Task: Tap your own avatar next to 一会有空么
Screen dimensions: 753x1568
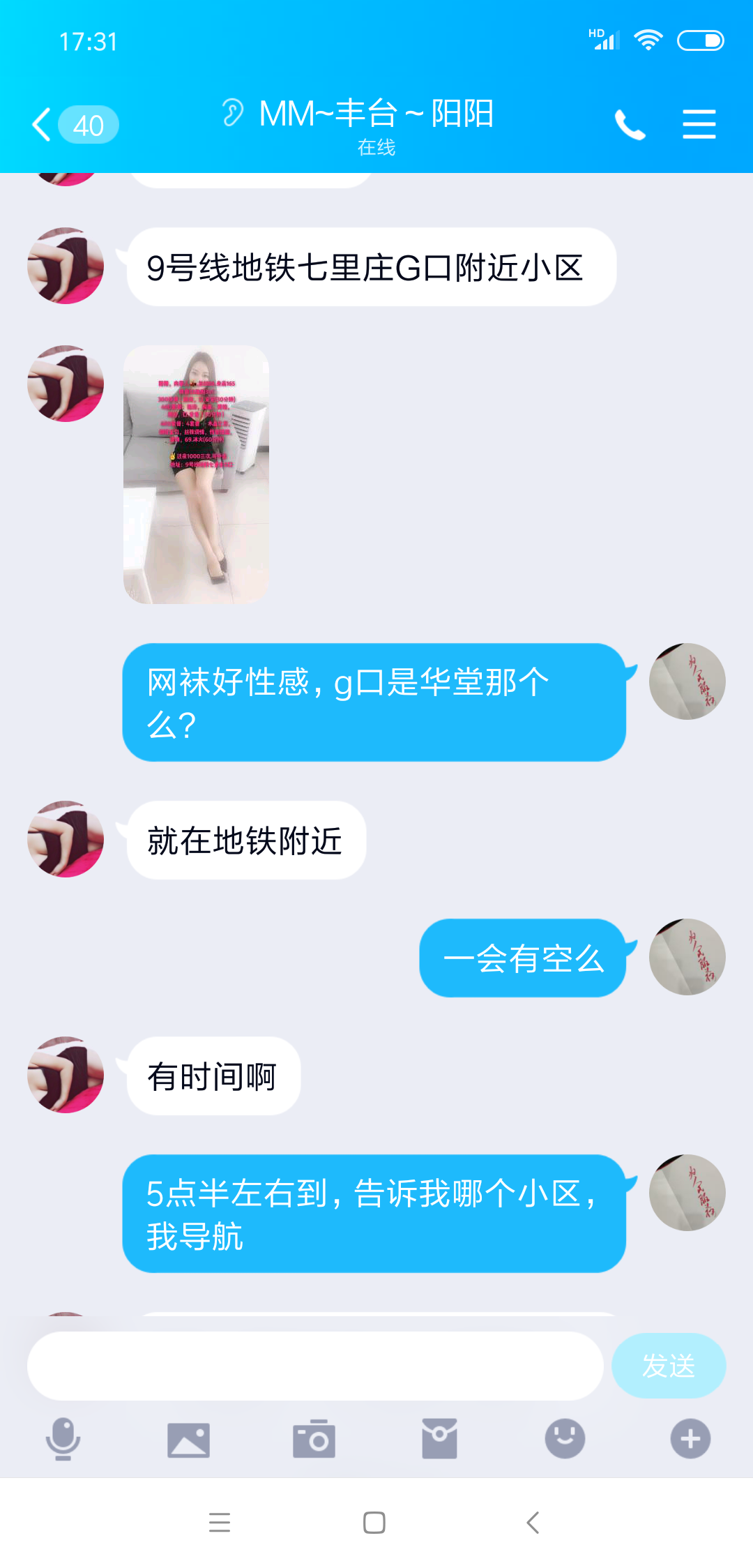Action: point(687,957)
